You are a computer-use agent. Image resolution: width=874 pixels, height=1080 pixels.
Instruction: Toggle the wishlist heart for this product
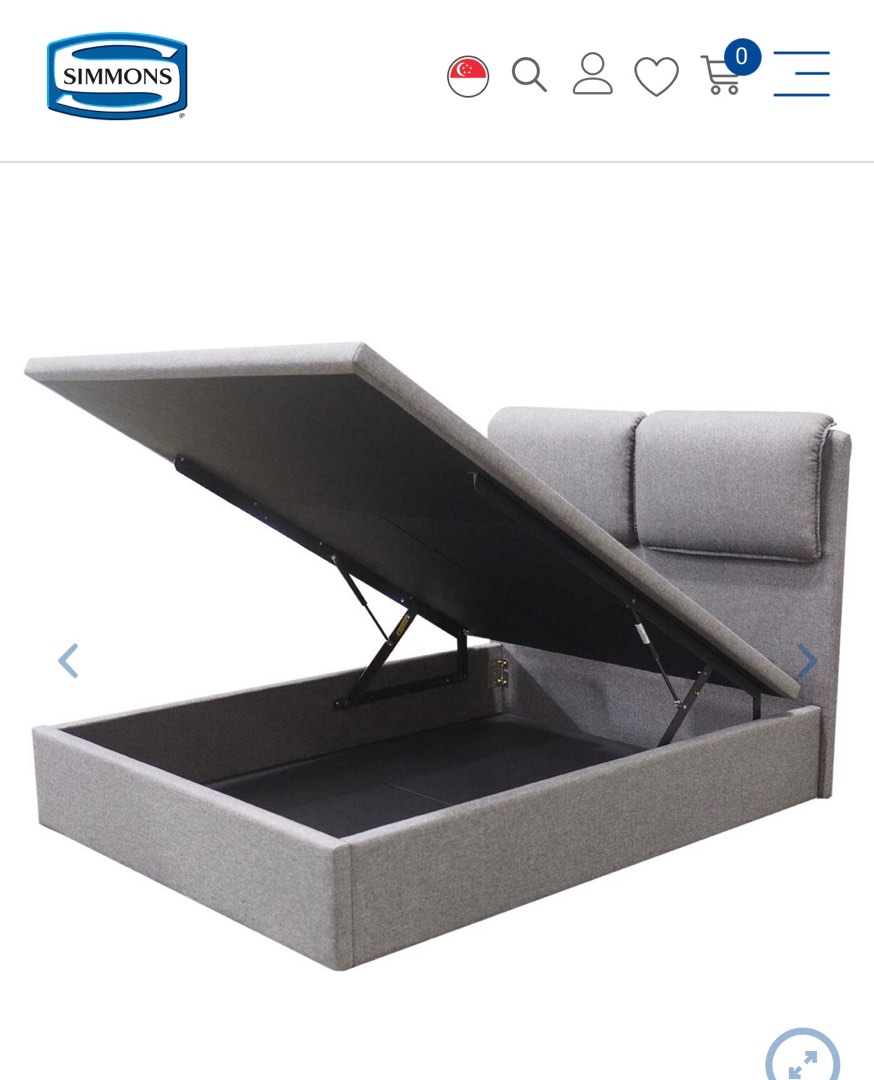(x=656, y=74)
